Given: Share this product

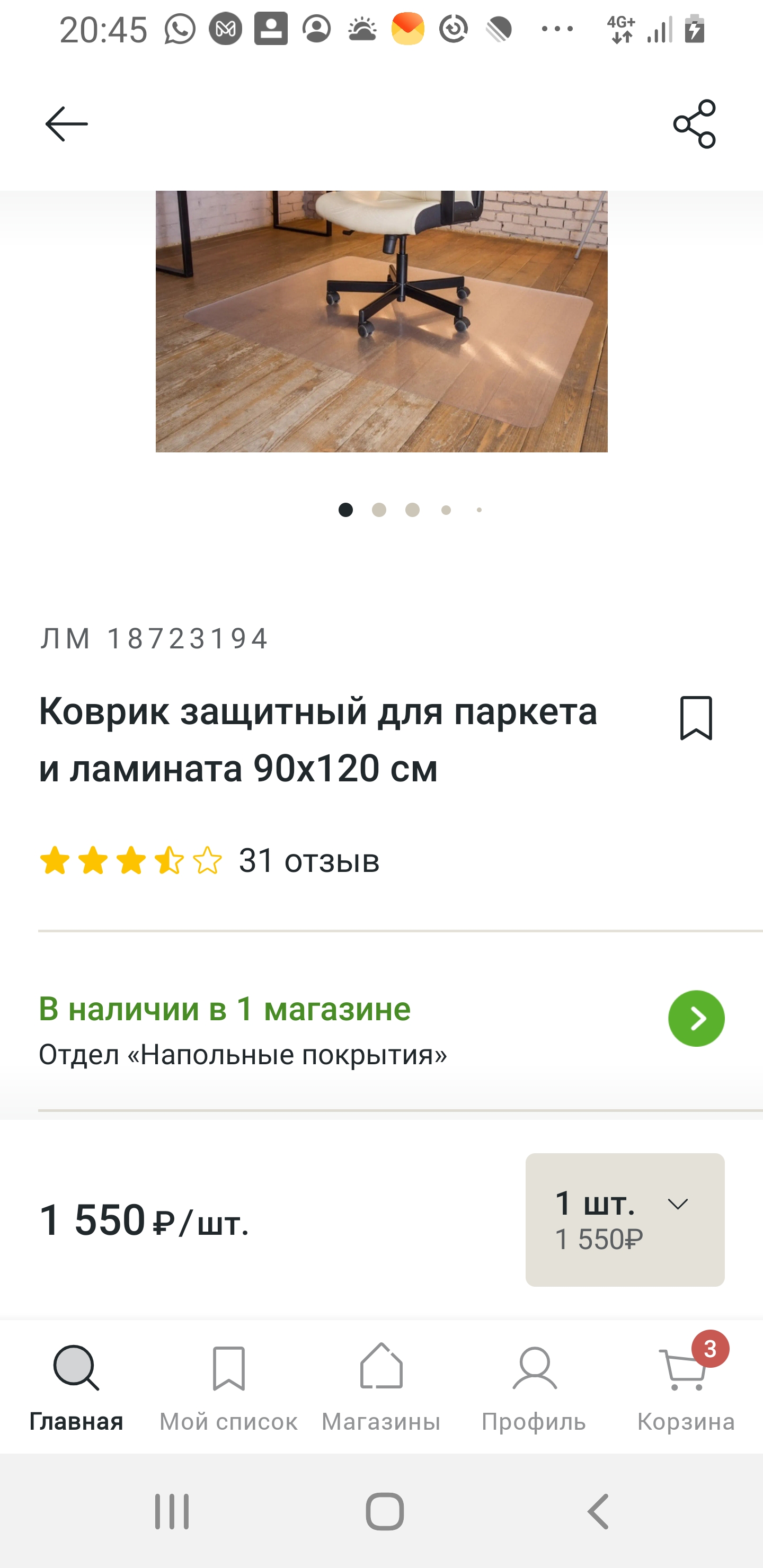Looking at the screenshot, I should 694,124.
